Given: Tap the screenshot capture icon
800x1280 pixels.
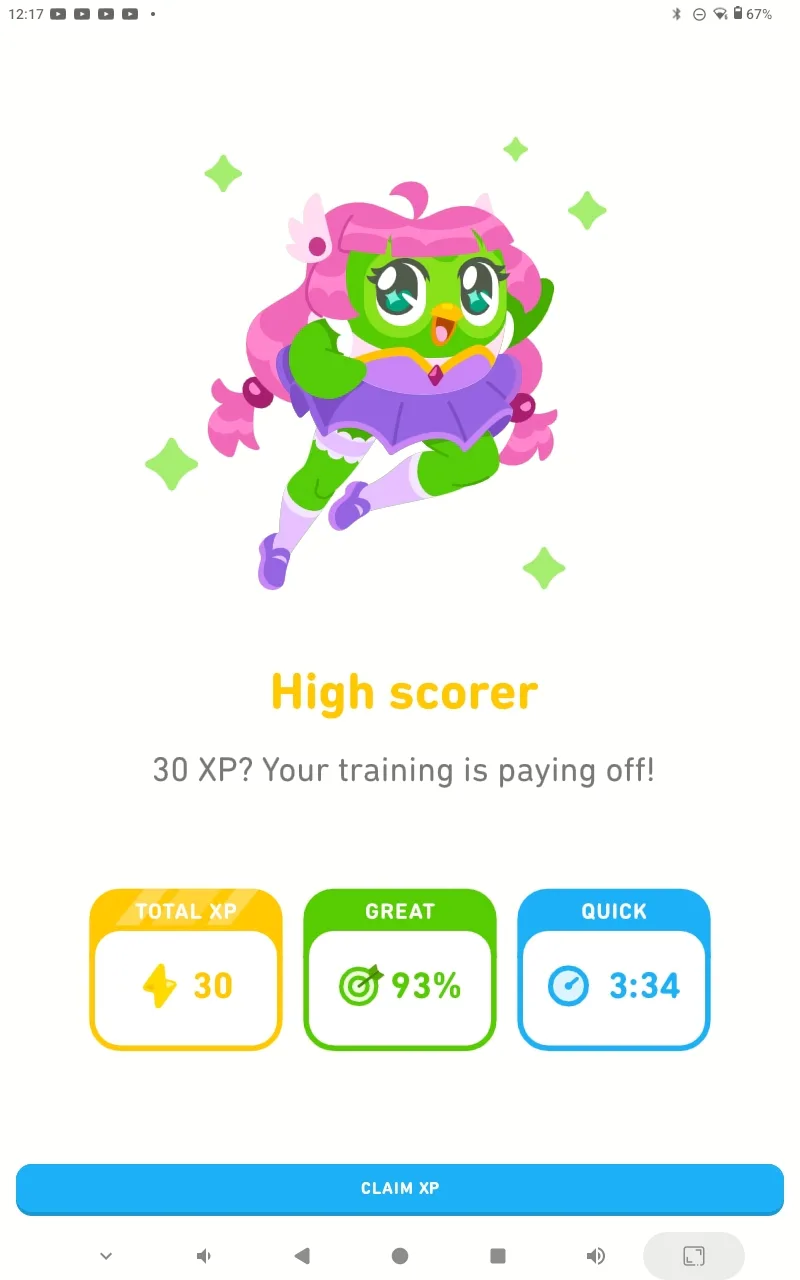Looking at the screenshot, I should coord(694,1256).
